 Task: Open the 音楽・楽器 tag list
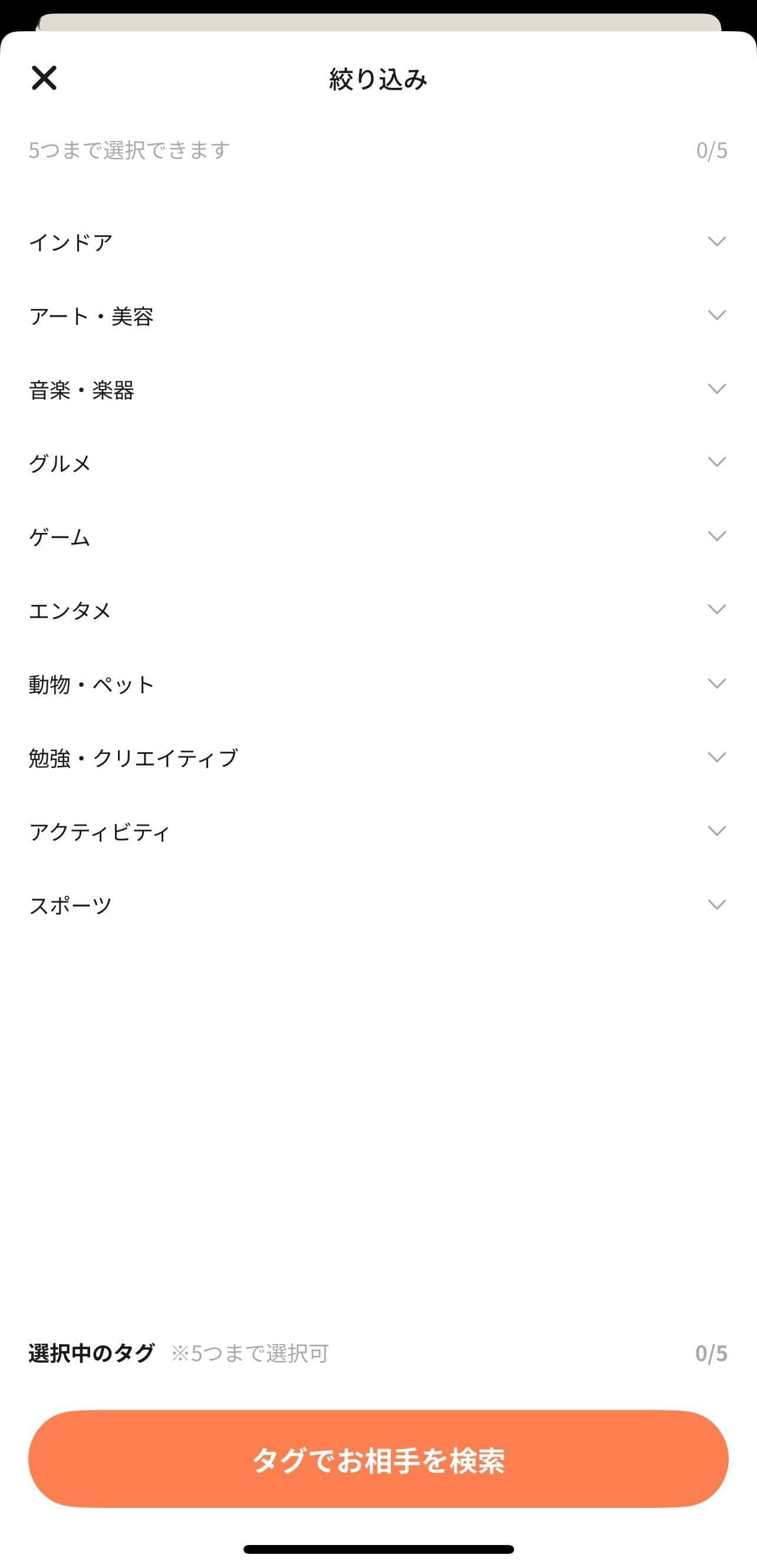coord(377,389)
